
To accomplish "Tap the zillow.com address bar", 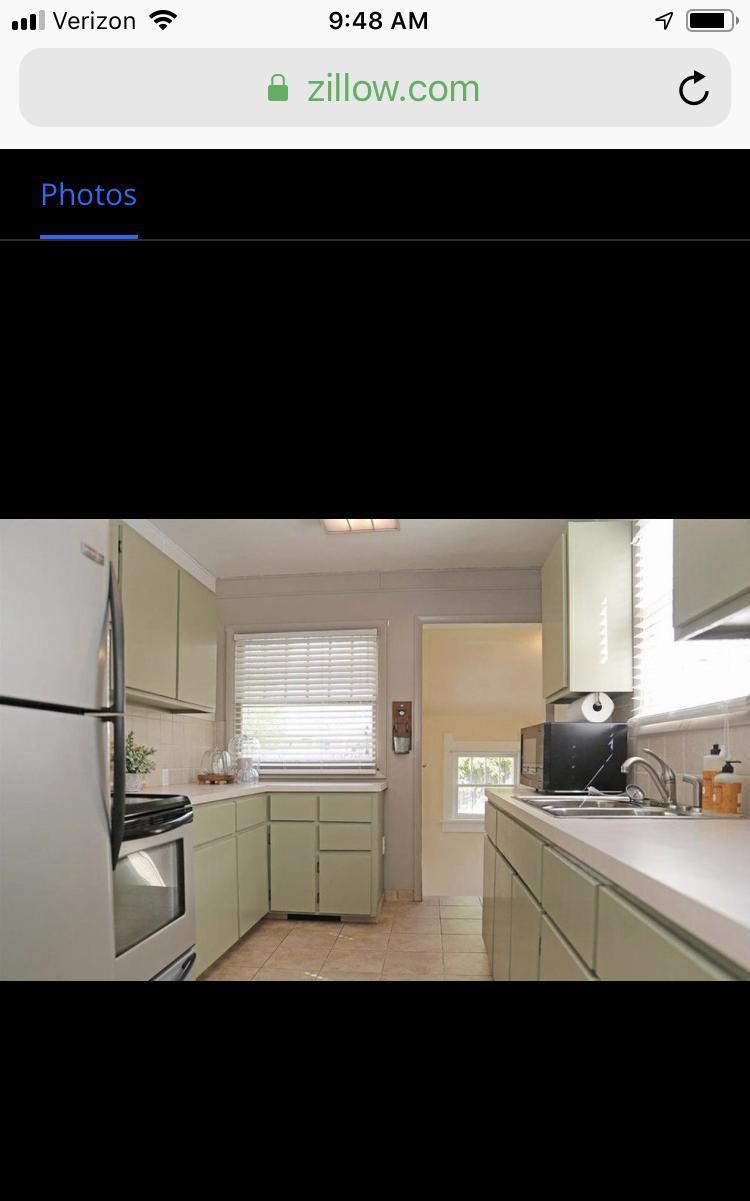I will pyautogui.click(x=375, y=89).
